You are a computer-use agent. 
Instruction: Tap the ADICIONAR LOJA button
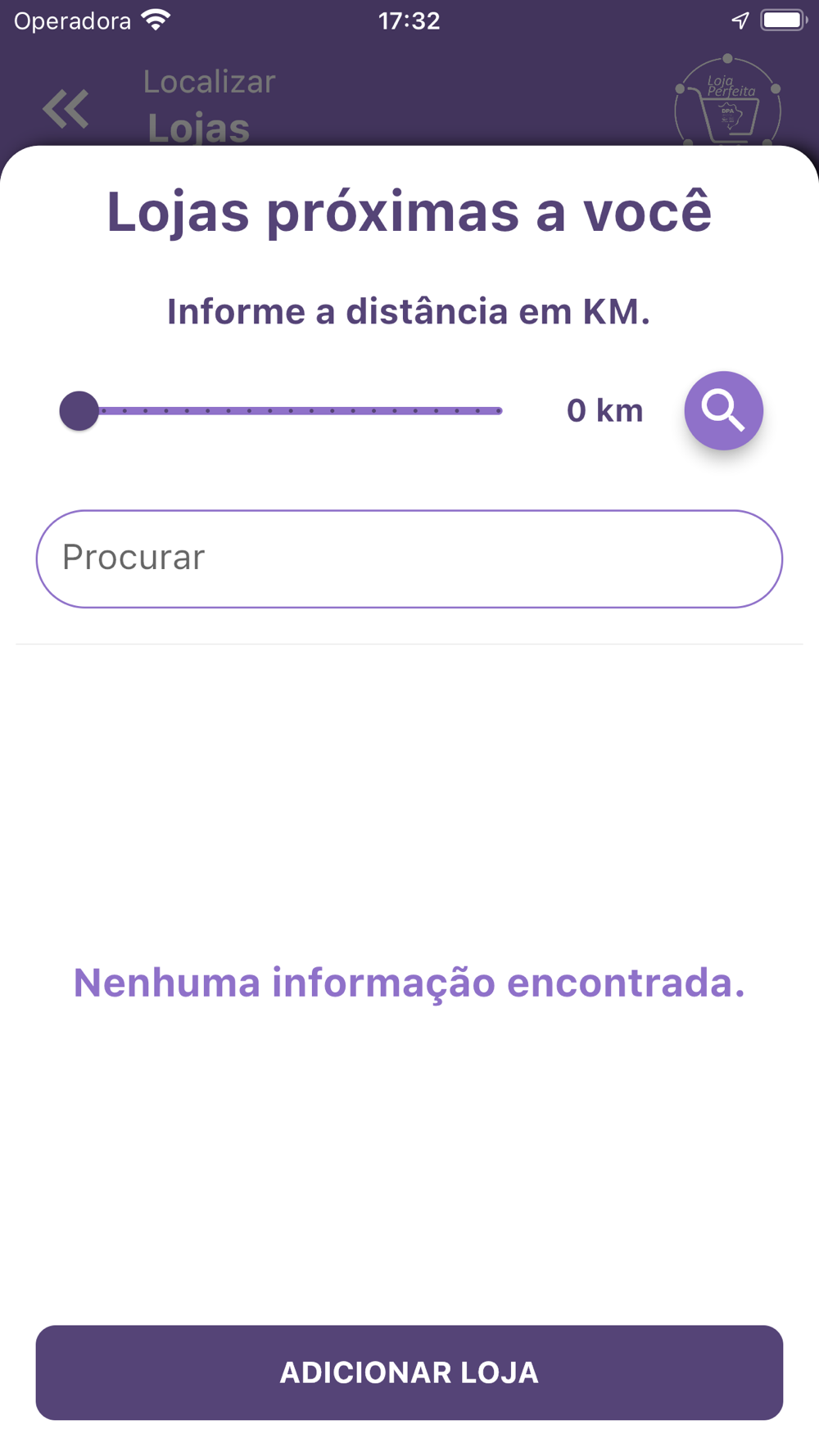click(x=409, y=1372)
